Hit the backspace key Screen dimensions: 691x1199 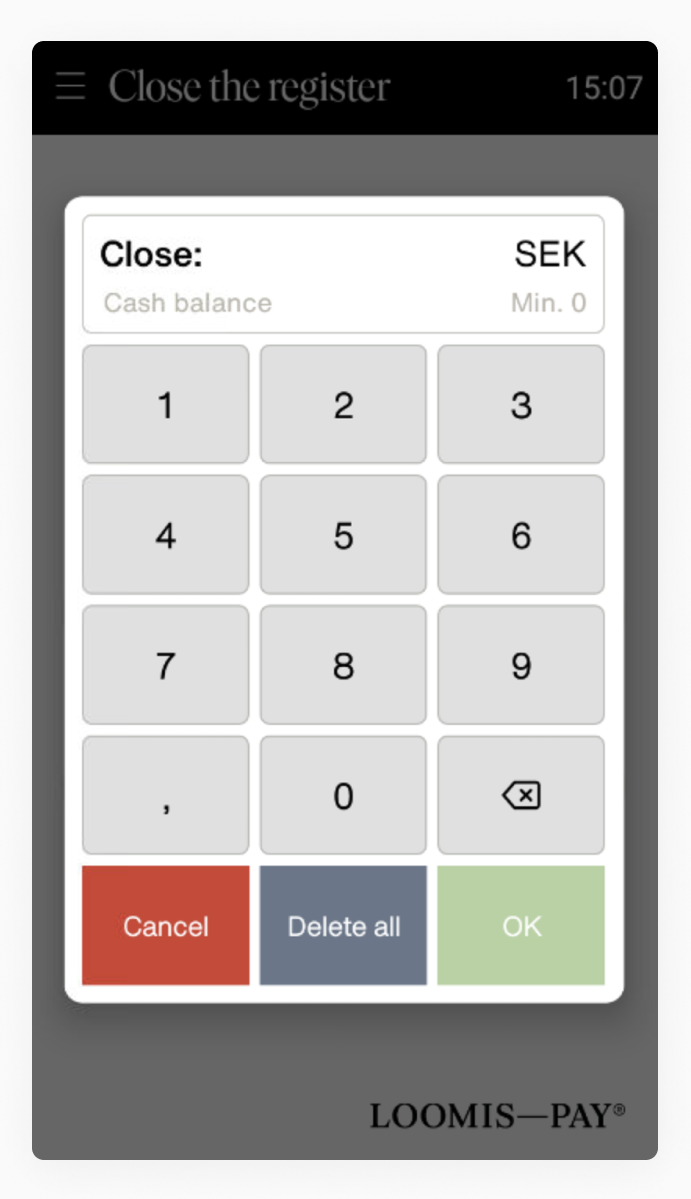521,795
